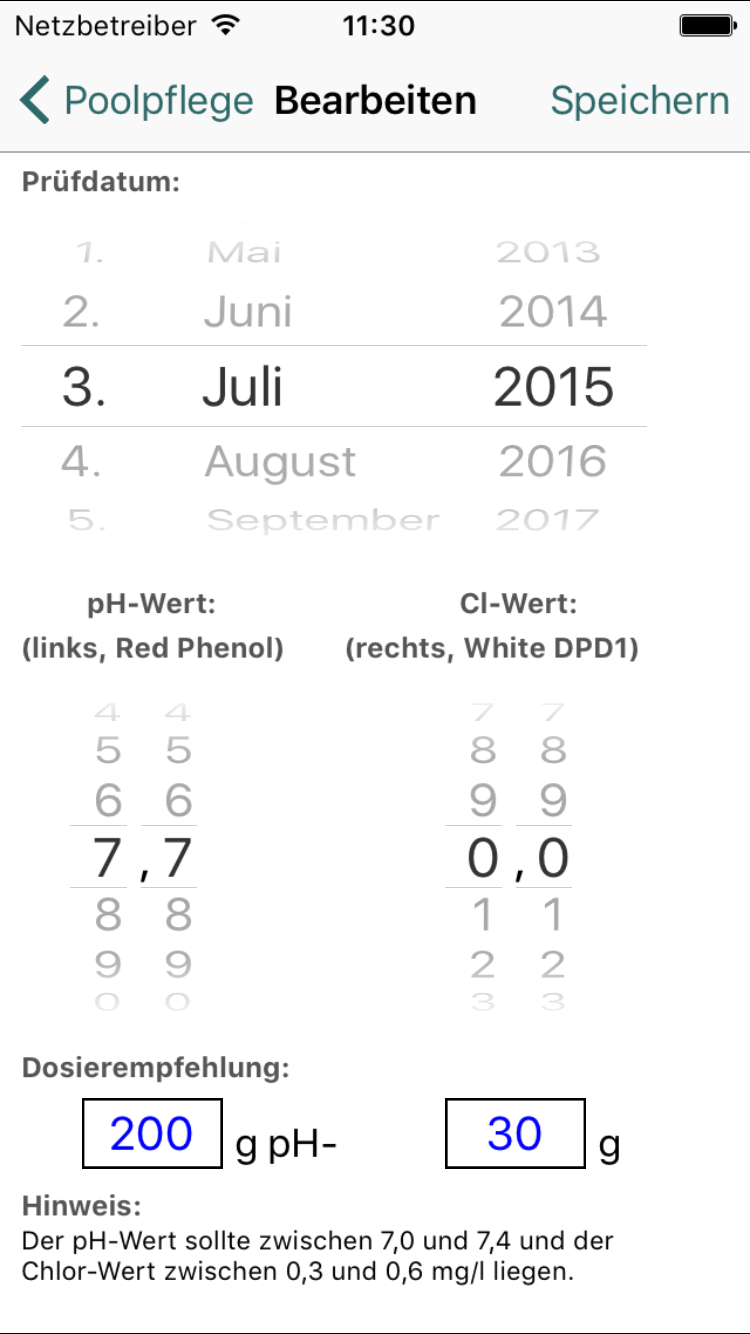Viewport: 750px width, 1334px height.
Task: Pick year 2014 in the date picker
Action: (553, 312)
